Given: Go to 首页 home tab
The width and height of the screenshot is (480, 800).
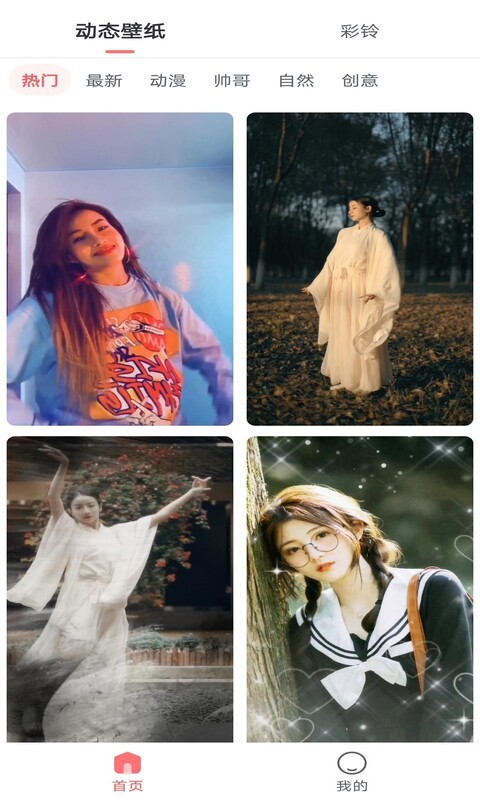Looking at the screenshot, I should point(128,771).
